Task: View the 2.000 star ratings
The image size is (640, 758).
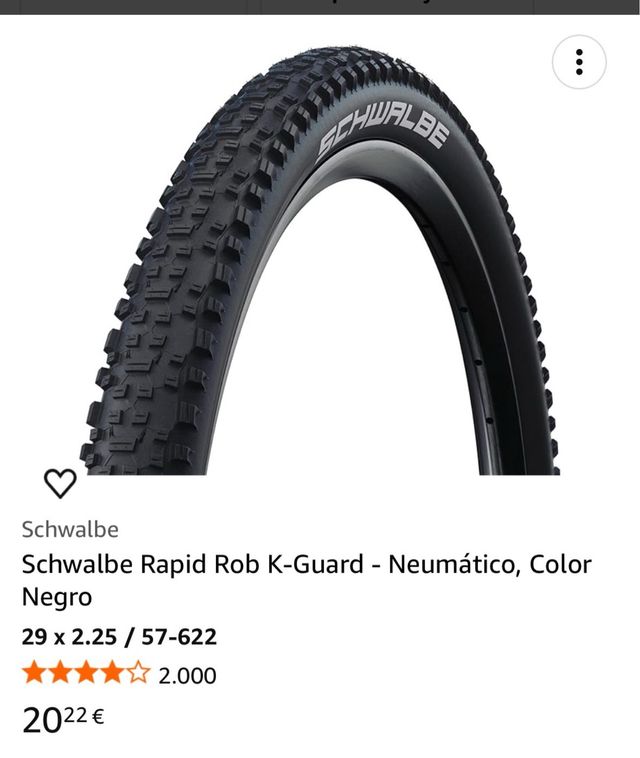Action: pyautogui.click(x=119, y=674)
